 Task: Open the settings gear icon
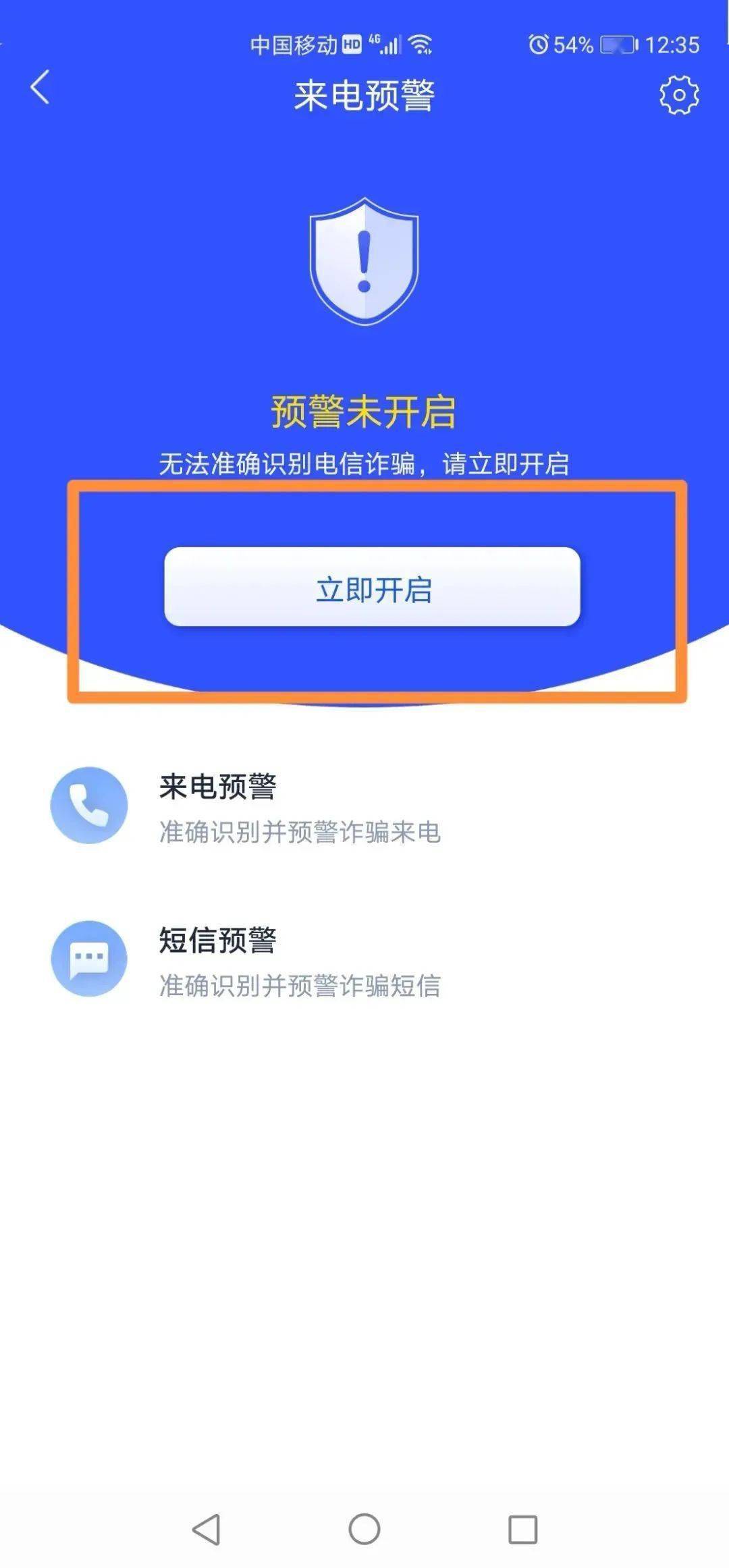click(678, 95)
